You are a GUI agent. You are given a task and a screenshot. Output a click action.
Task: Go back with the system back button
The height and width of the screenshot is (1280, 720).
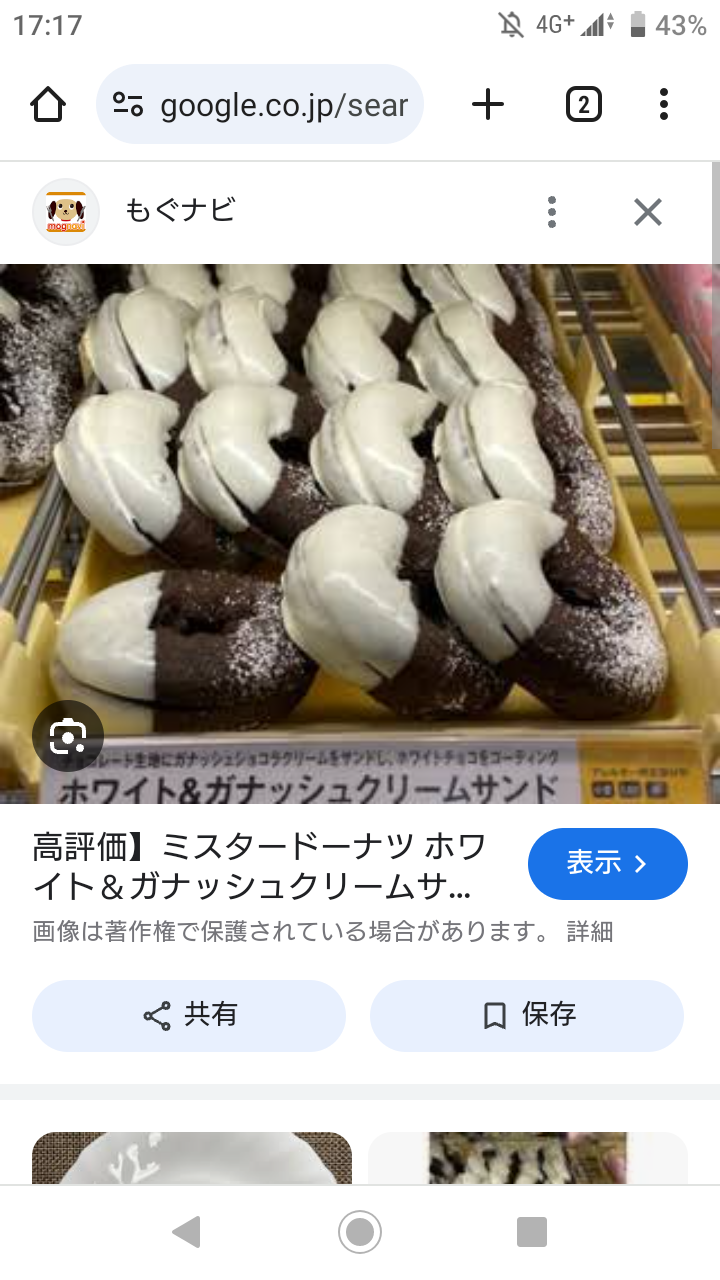(x=187, y=1232)
